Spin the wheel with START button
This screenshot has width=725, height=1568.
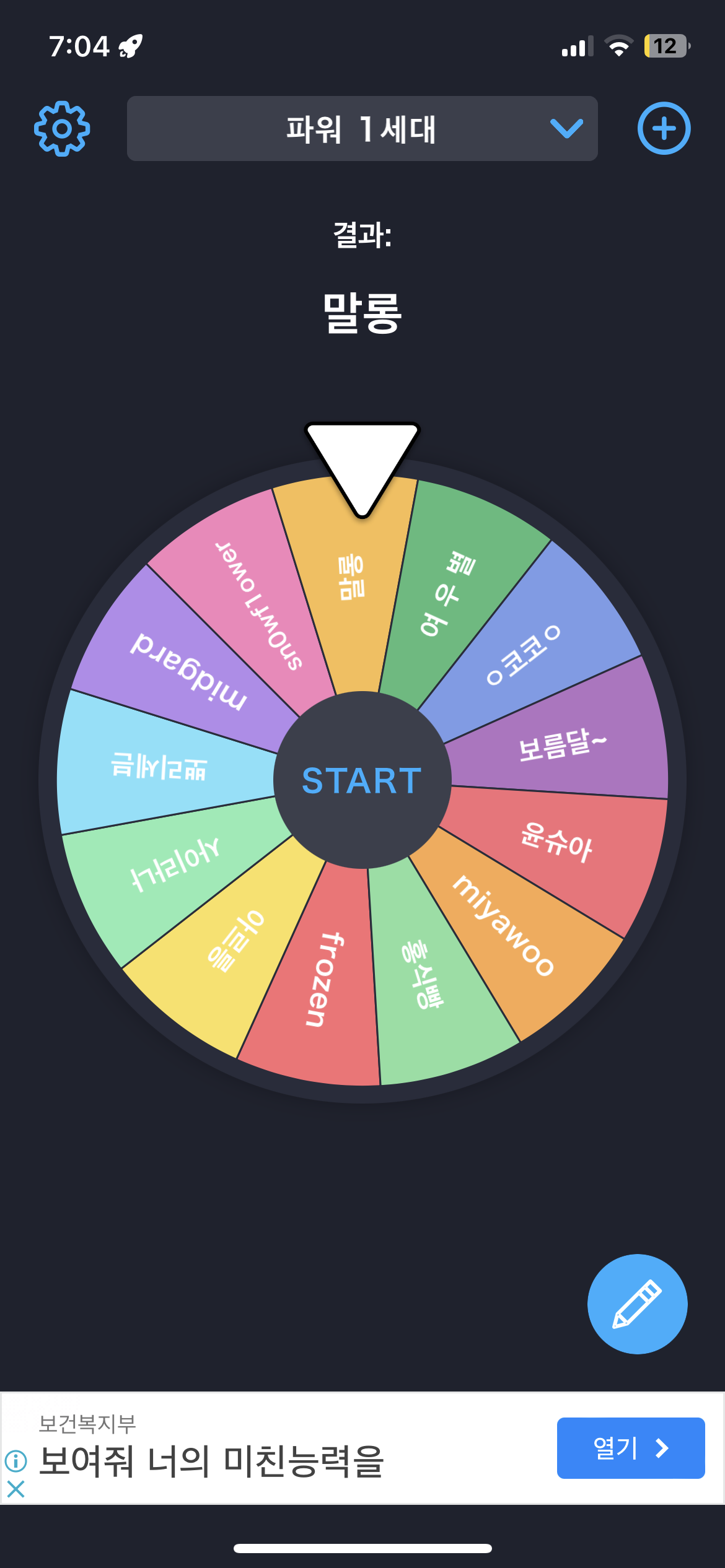(362, 780)
